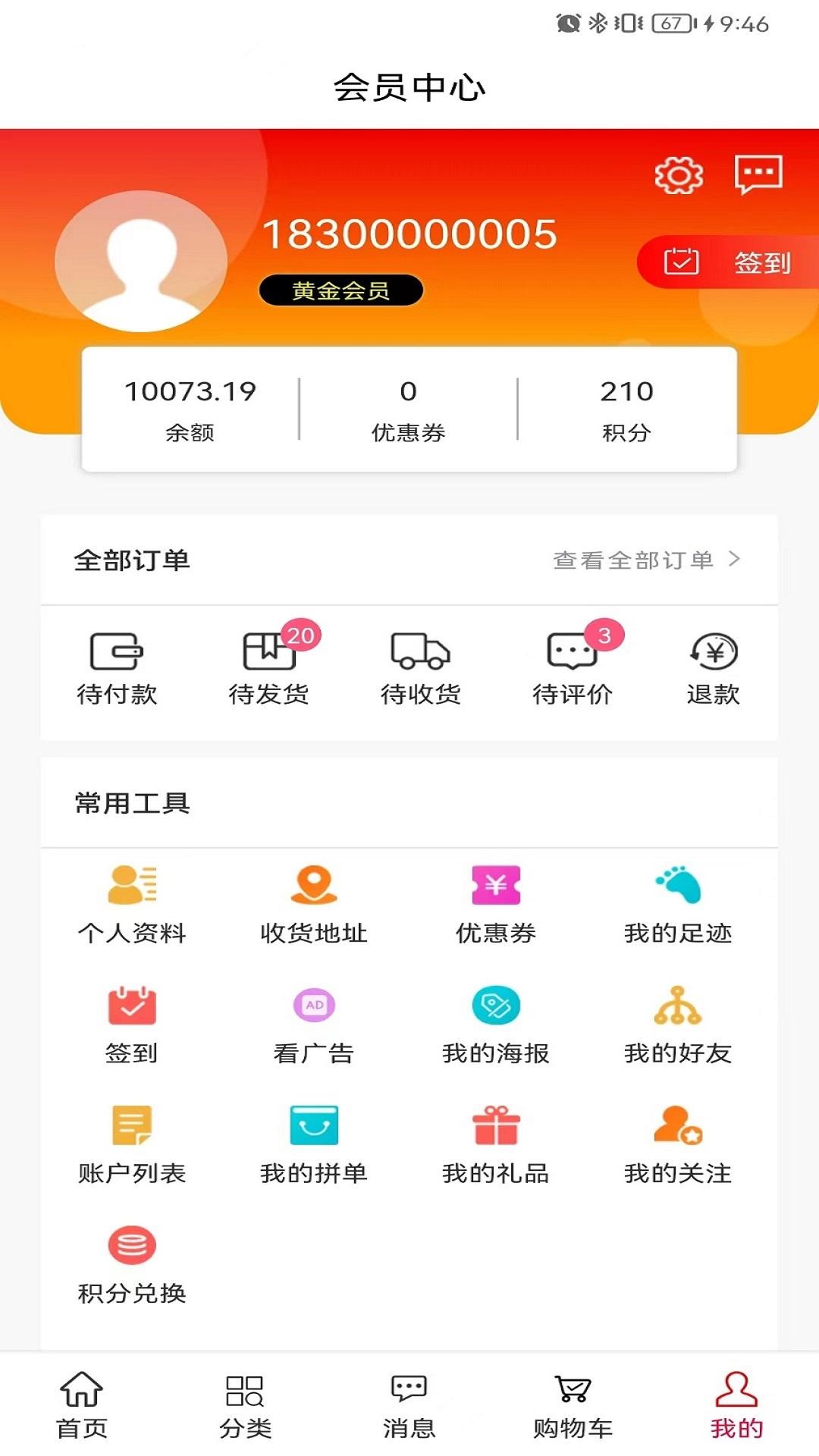Open the 积分 points total
The image size is (819, 1456).
tap(626, 409)
